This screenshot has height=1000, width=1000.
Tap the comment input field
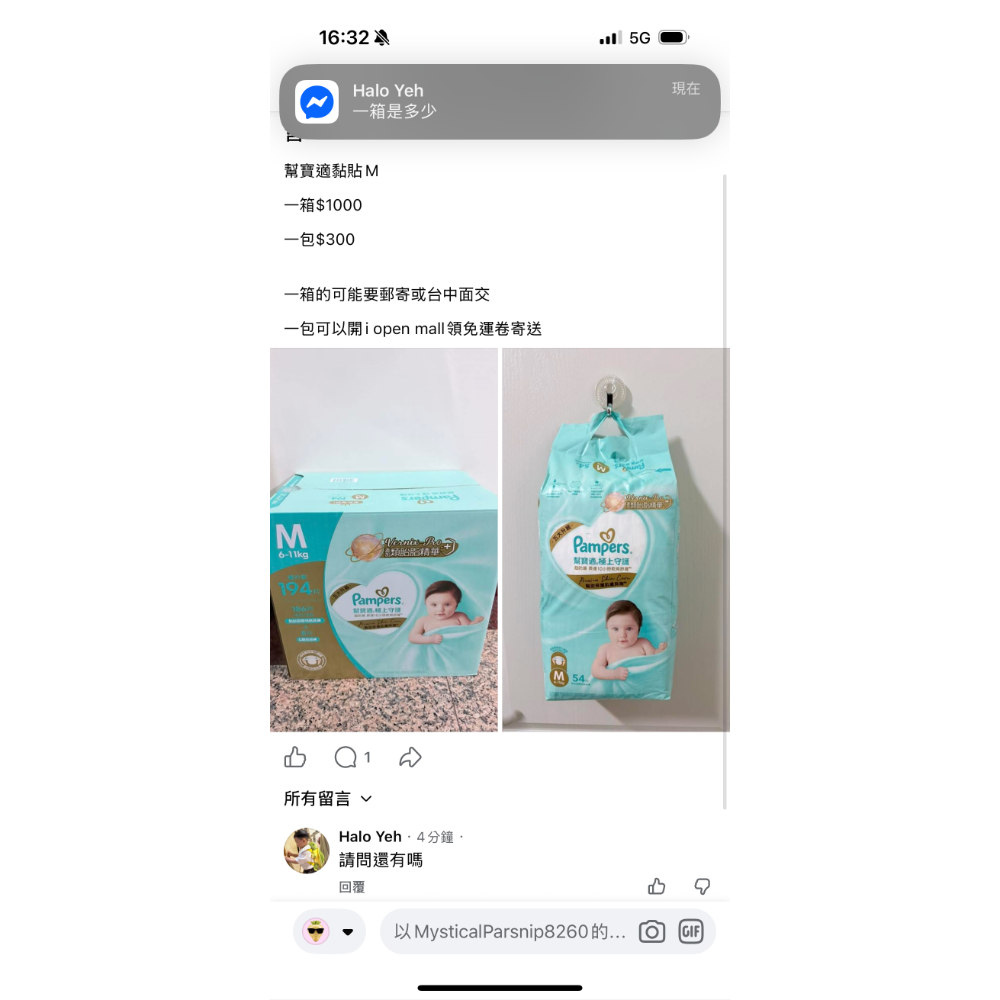click(x=510, y=932)
